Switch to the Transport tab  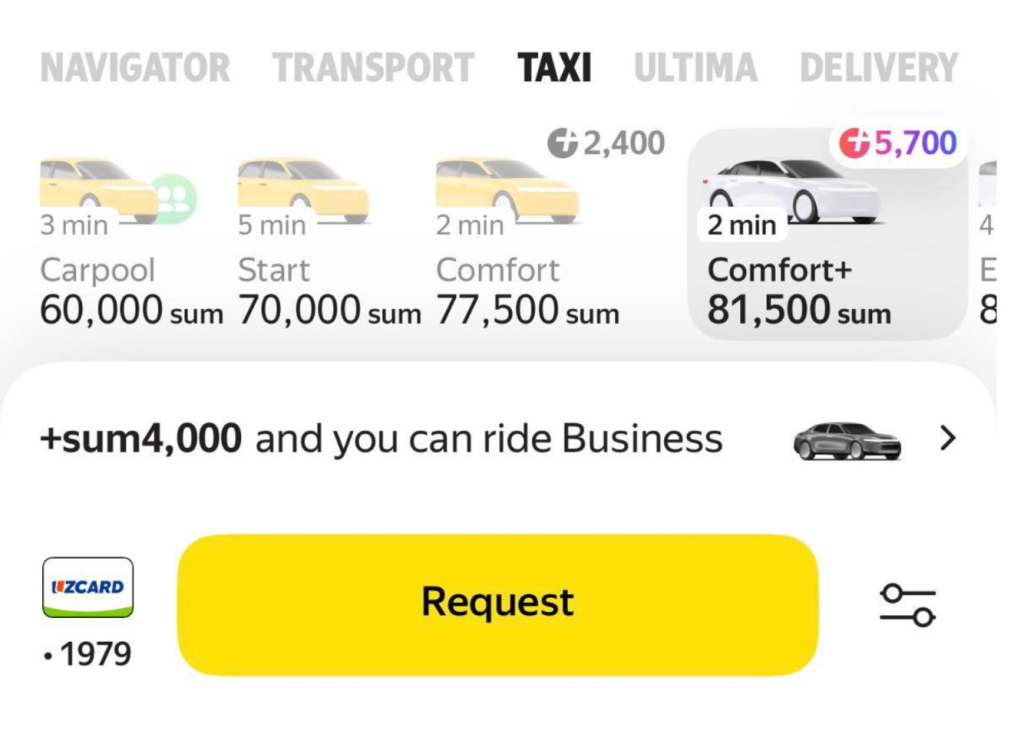coord(373,68)
